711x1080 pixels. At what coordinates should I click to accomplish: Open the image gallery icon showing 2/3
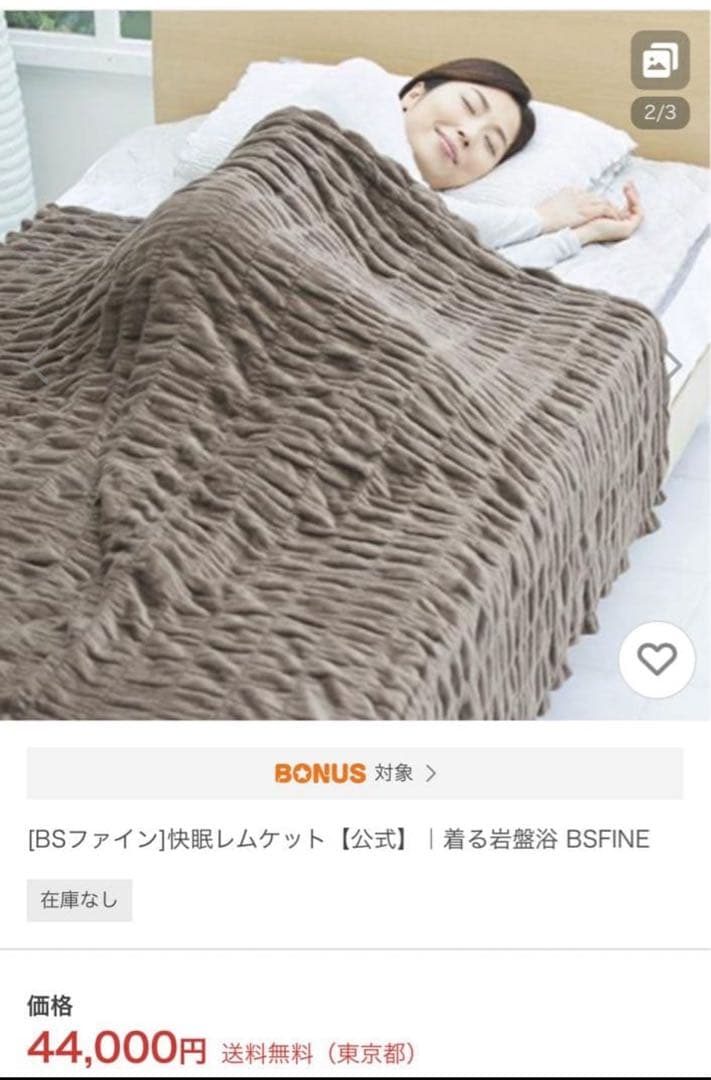[660, 62]
